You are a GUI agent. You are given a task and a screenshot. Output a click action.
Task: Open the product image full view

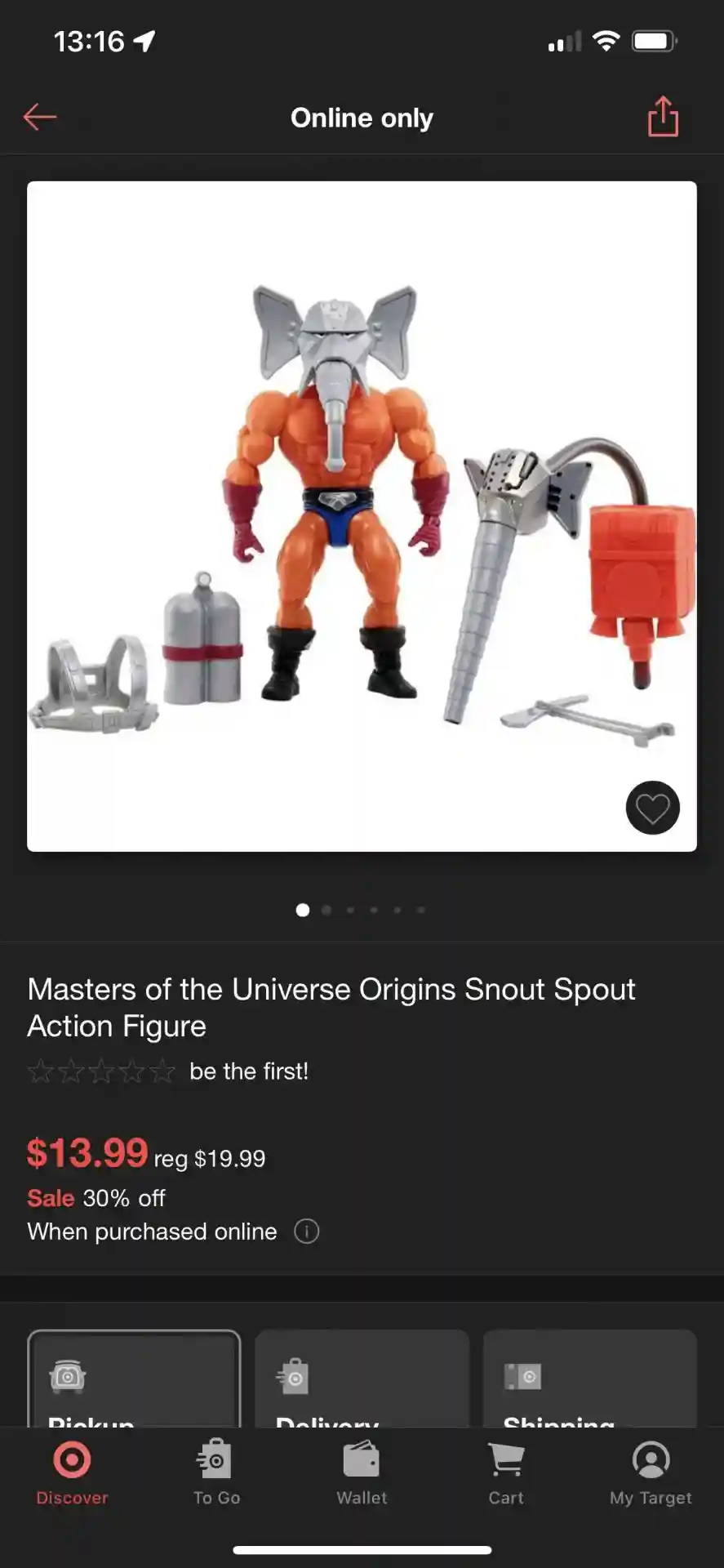click(x=362, y=516)
